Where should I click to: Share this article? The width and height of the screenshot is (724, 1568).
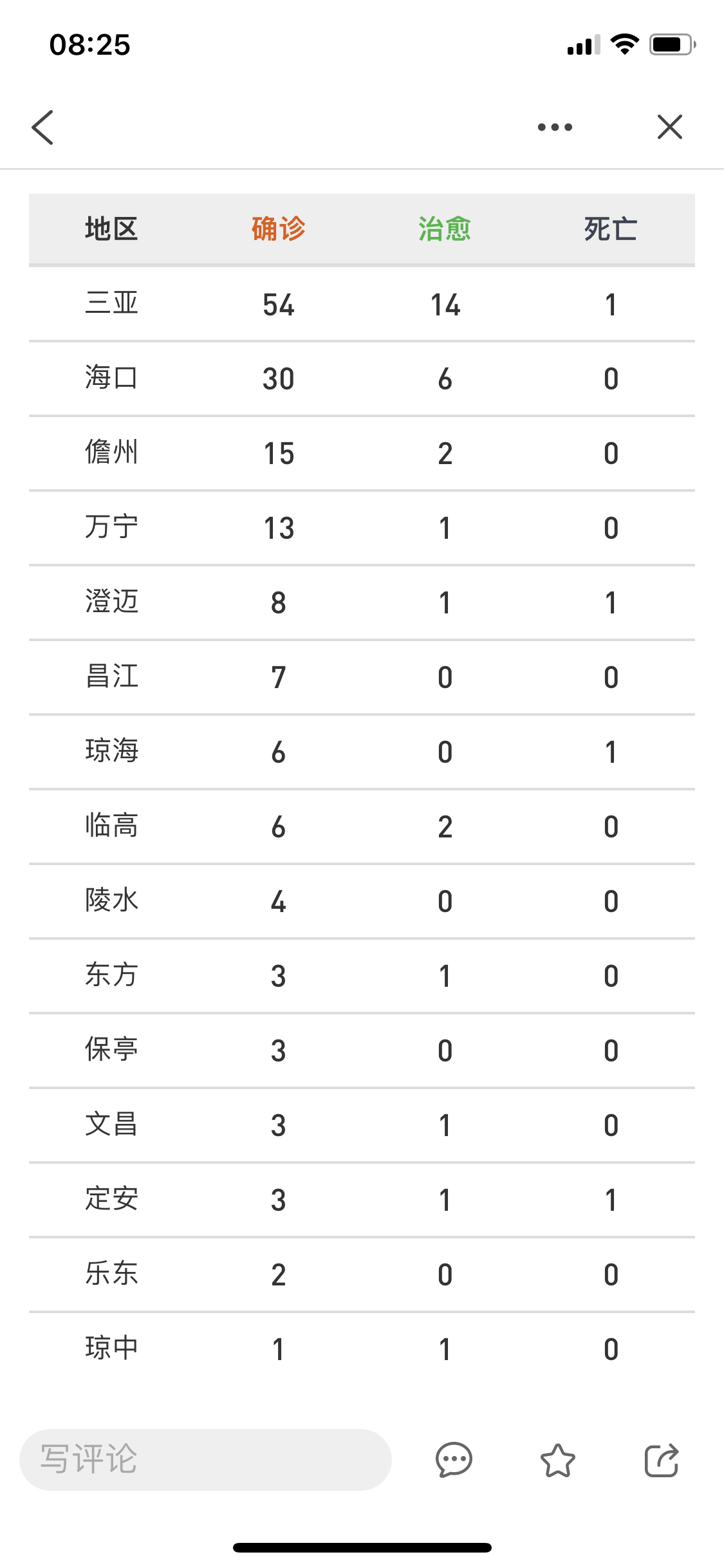coord(662,1459)
